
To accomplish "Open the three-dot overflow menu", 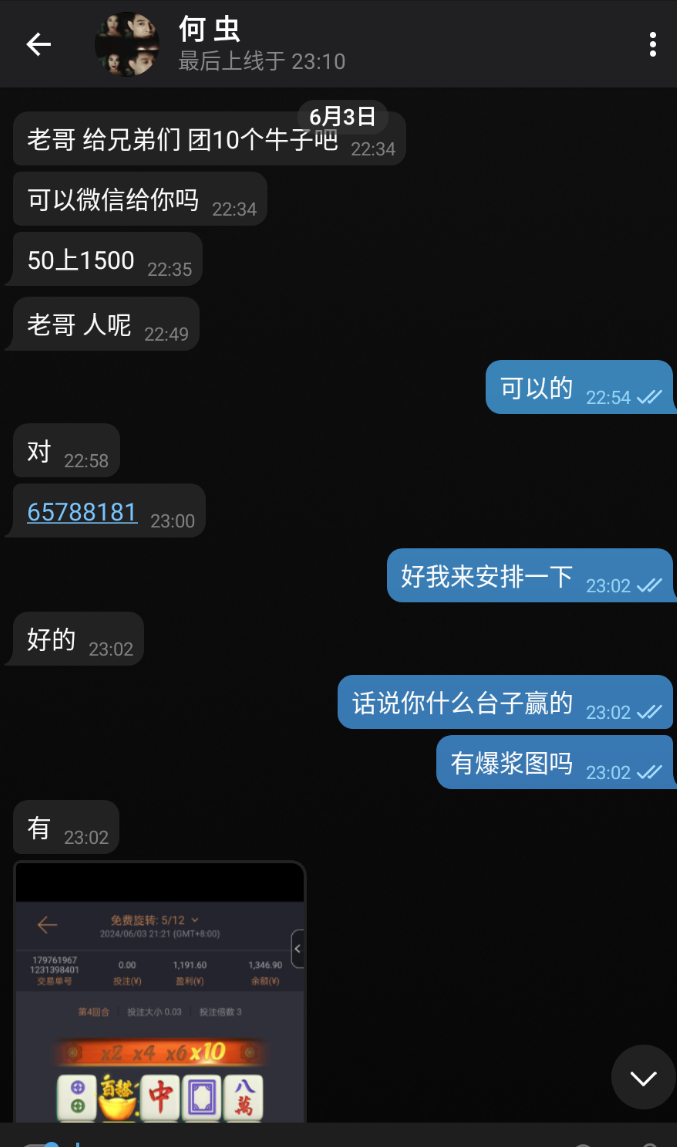I will click(652, 45).
